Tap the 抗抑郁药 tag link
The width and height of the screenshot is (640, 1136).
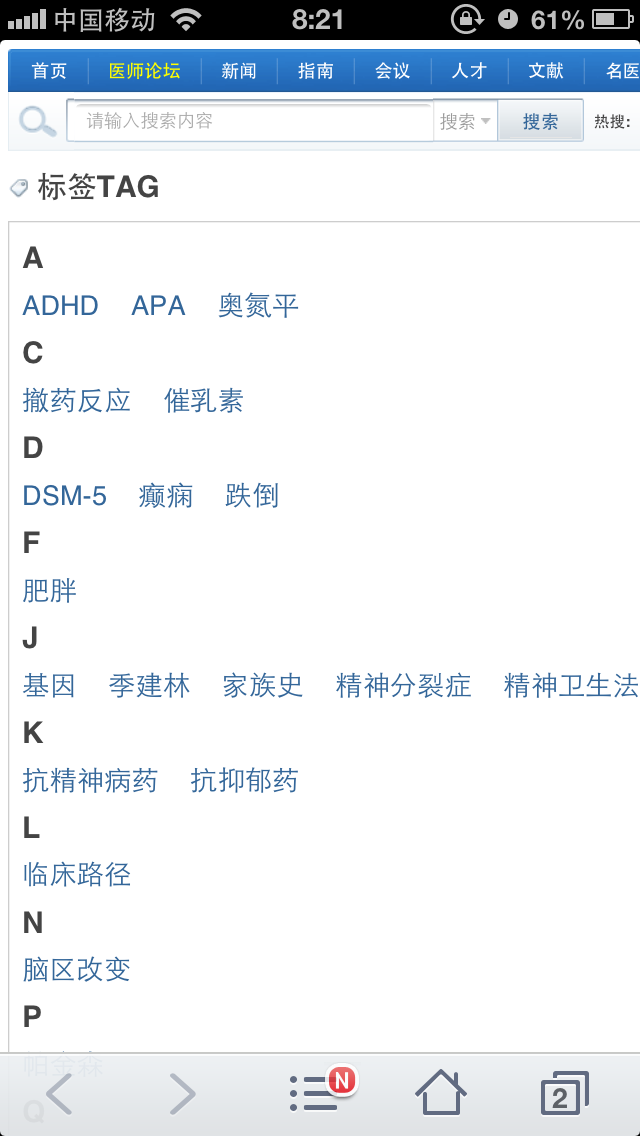click(244, 781)
